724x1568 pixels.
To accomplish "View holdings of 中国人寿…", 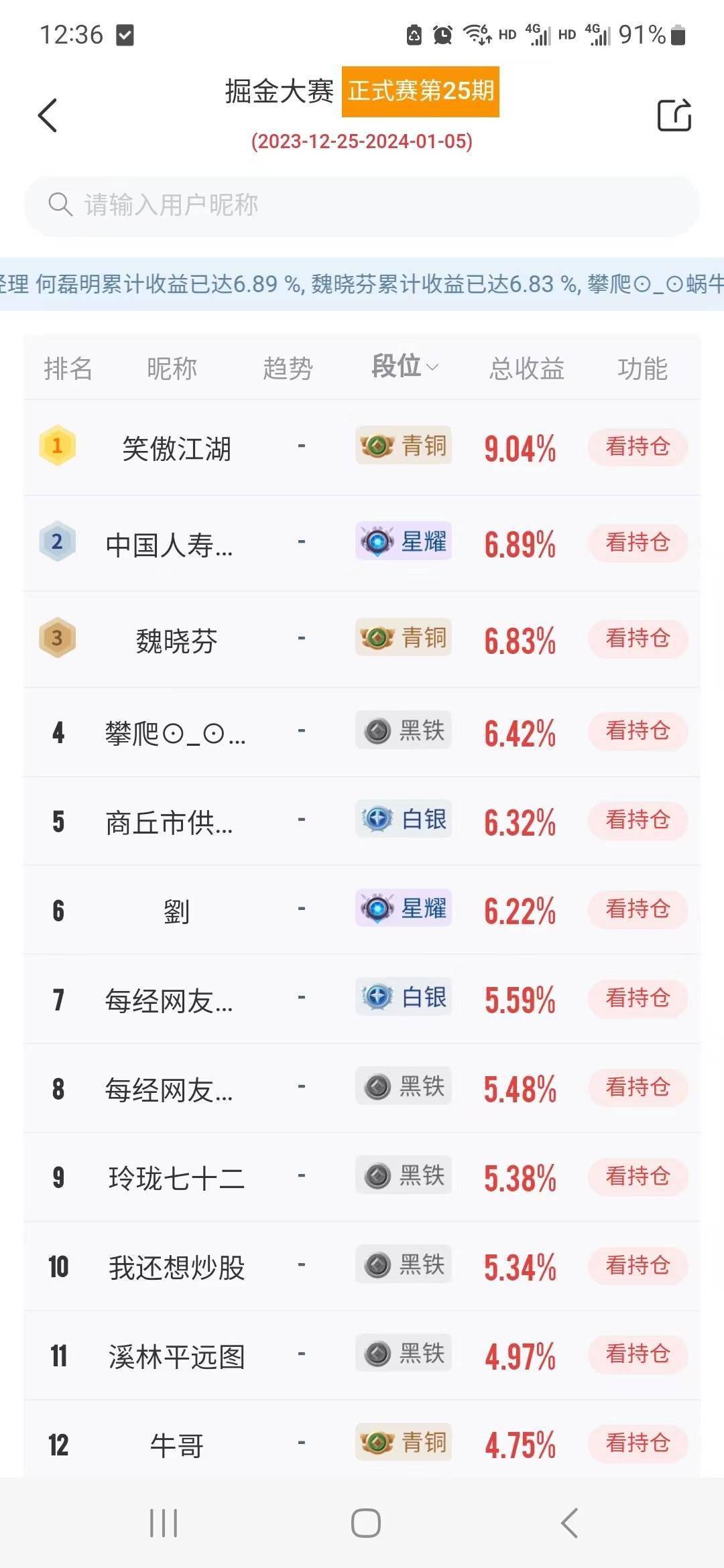I will 638,542.
